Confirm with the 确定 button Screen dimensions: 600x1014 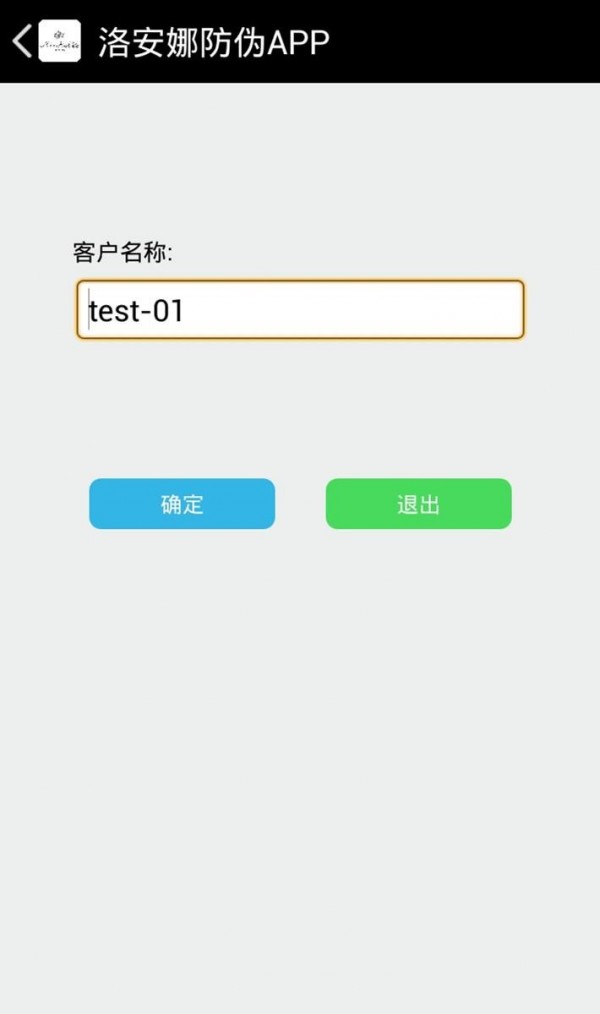point(182,504)
